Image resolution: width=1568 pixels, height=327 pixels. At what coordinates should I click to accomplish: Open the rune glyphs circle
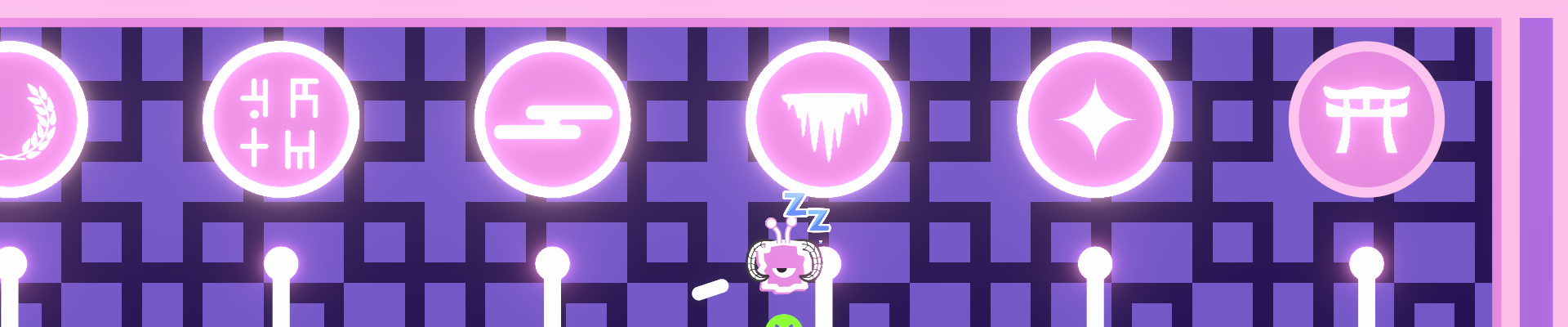(x=281, y=119)
